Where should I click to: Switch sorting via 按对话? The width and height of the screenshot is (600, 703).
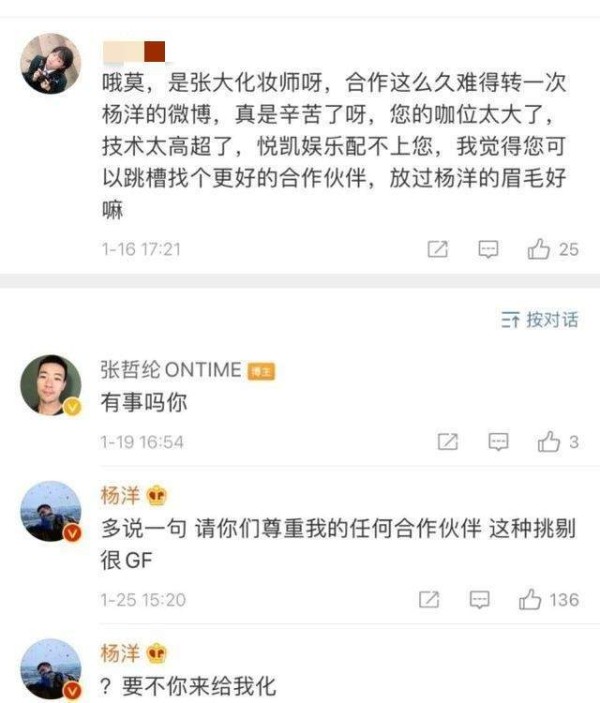[539, 320]
